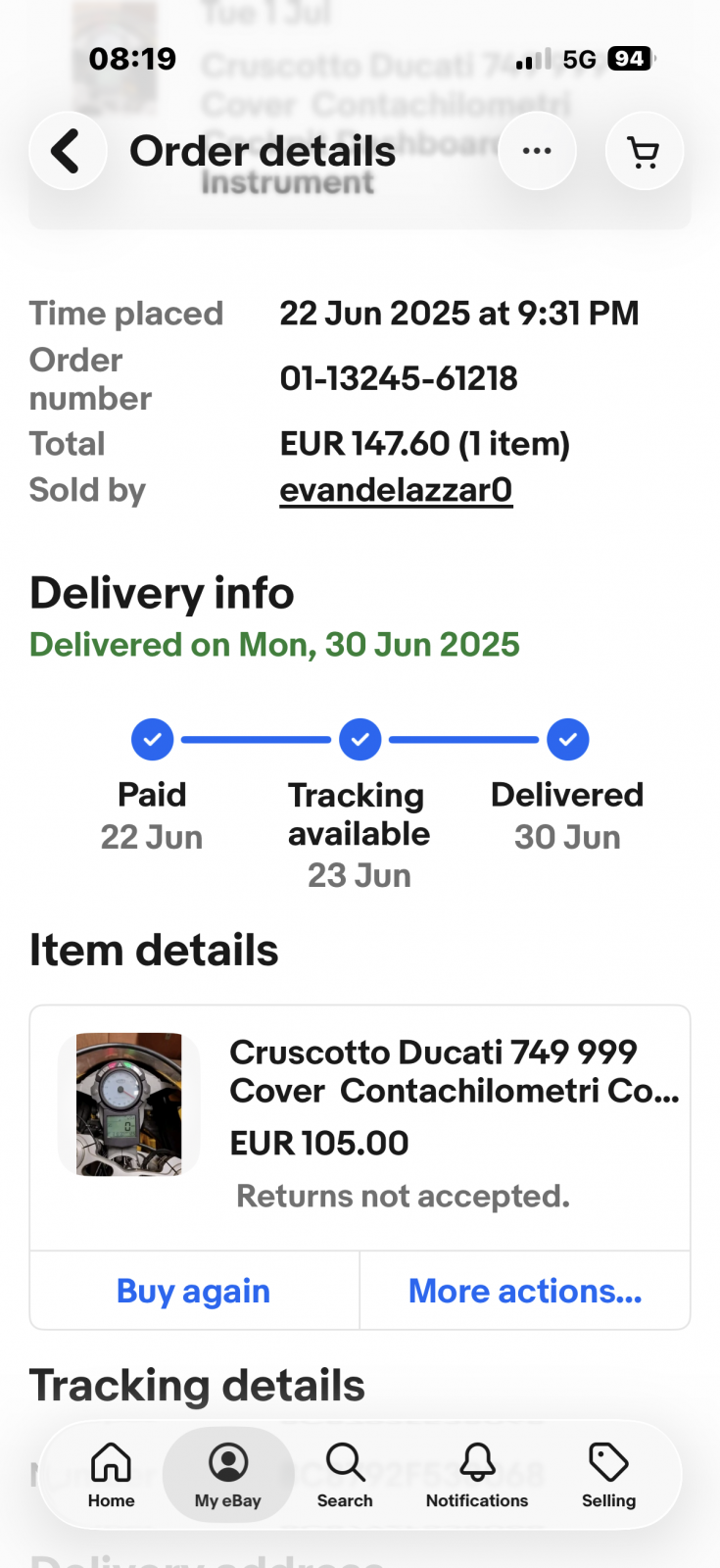Switch to the Selling tab
Image resolution: width=720 pixels, height=1568 pixels.
[x=608, y=1474]
